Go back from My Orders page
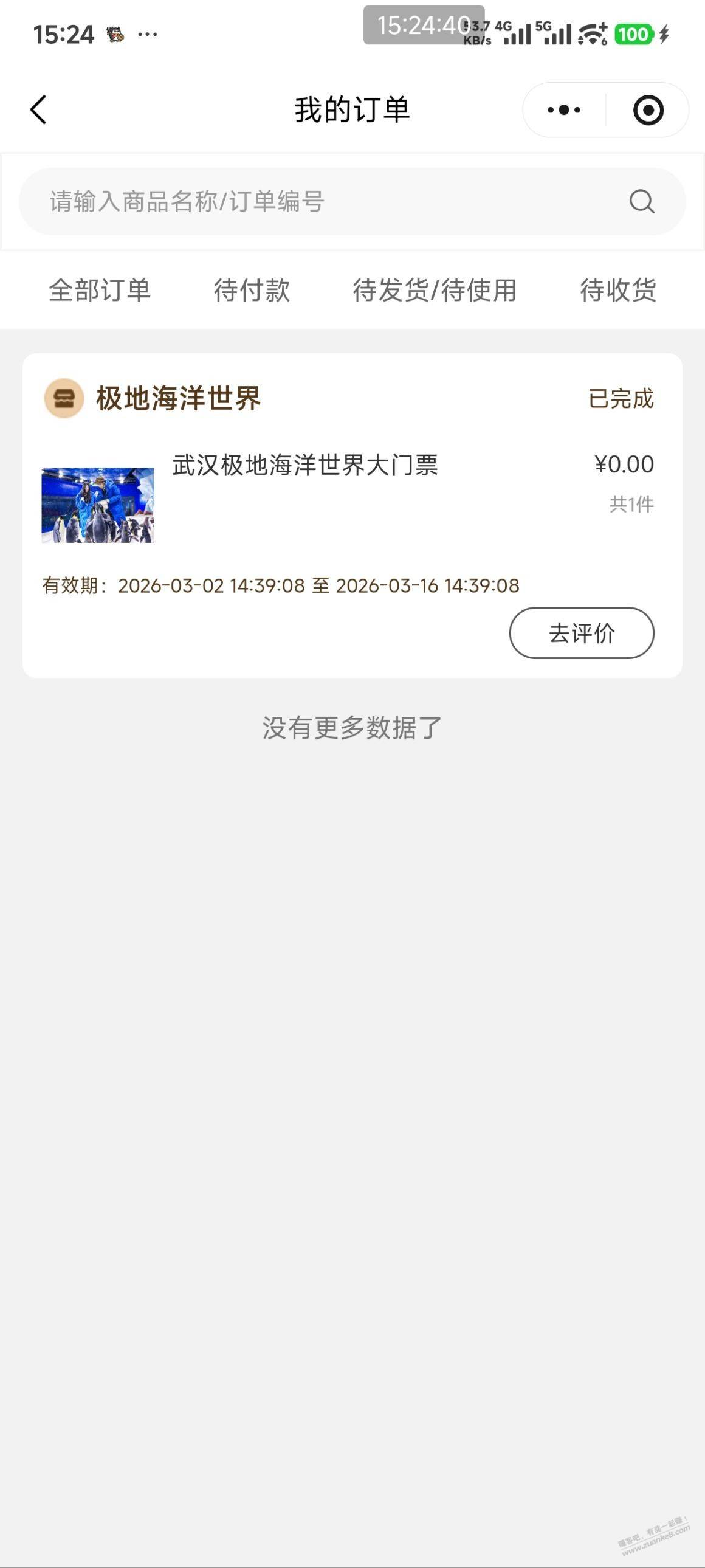Viewport: 705px width, 1568px height. pos(38,110)
